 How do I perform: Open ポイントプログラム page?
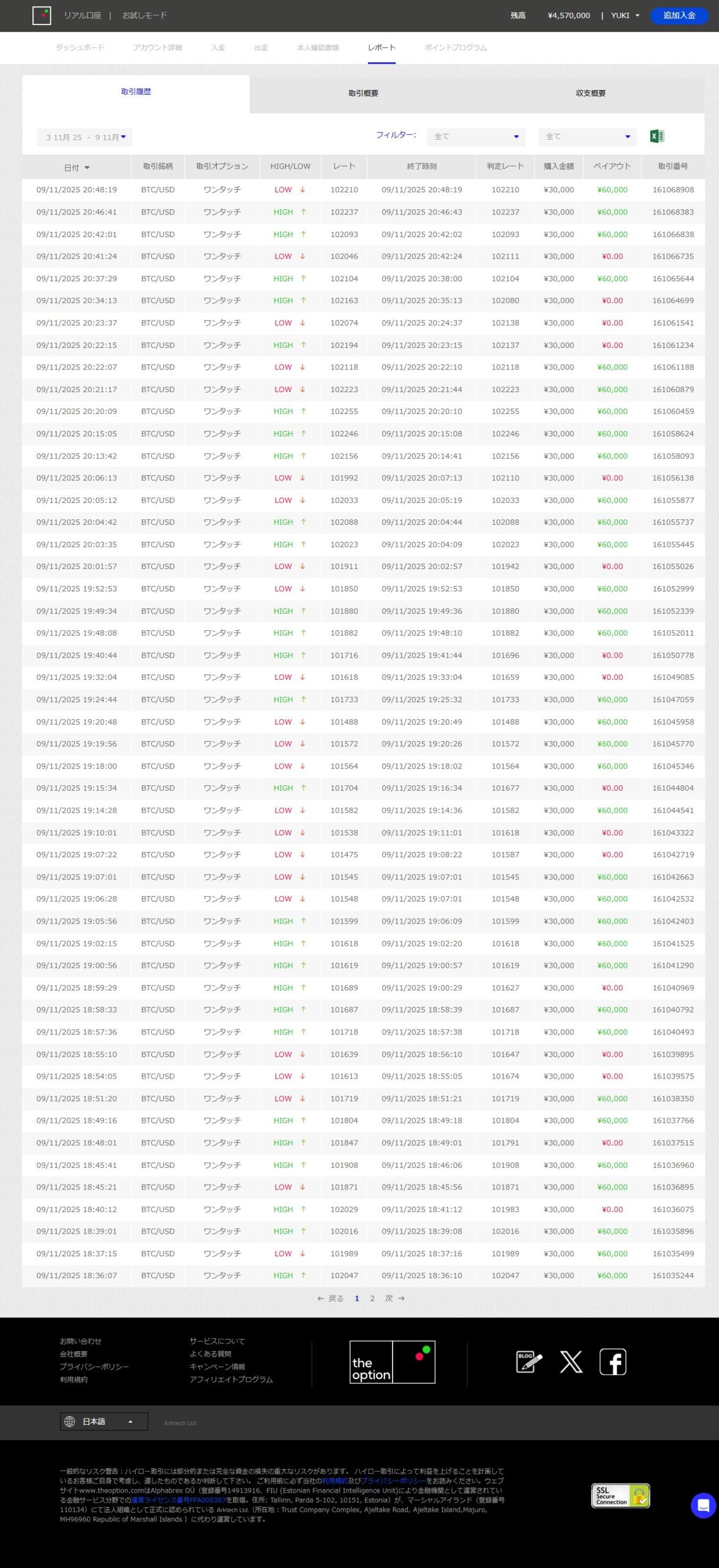[x=455, y=48]
